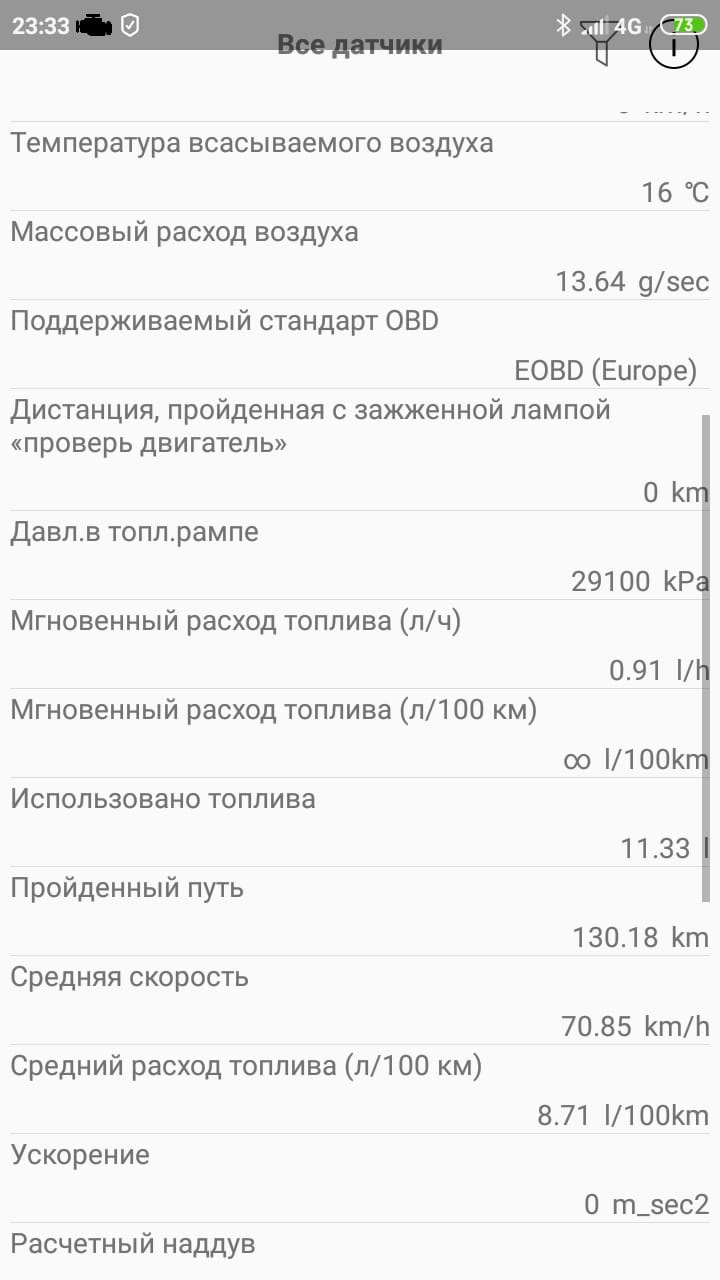The image size is (720, 1280).
Task: Tap the circled icon in the top bar
Action: coord(674,44)
